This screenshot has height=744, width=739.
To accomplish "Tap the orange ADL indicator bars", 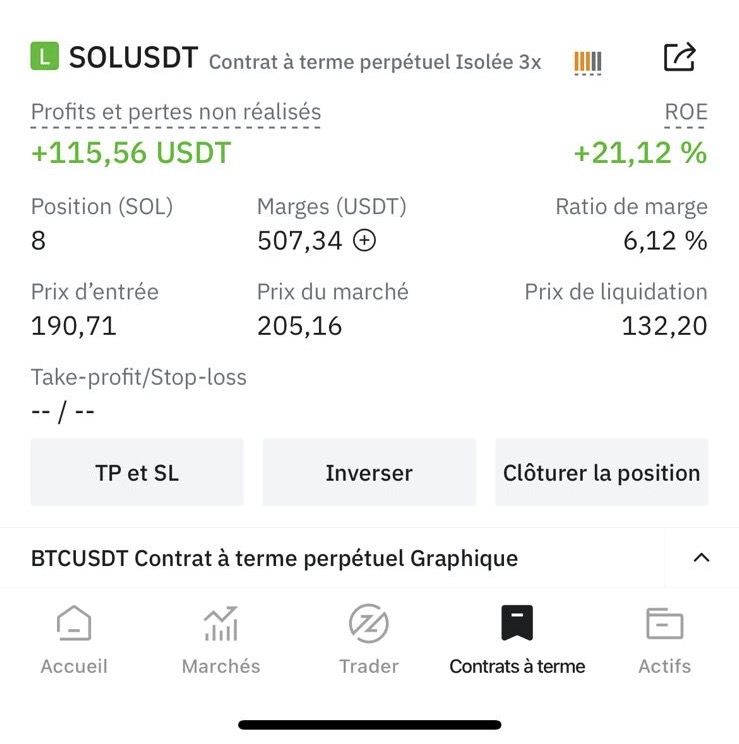I will (588, 62).
